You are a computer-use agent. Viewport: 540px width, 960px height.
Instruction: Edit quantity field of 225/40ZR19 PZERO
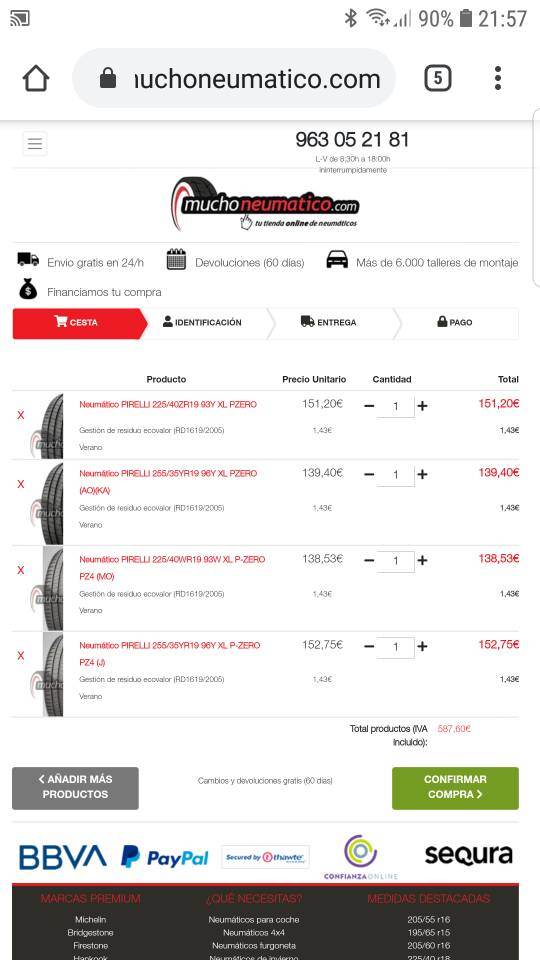[x=396, y=407]
